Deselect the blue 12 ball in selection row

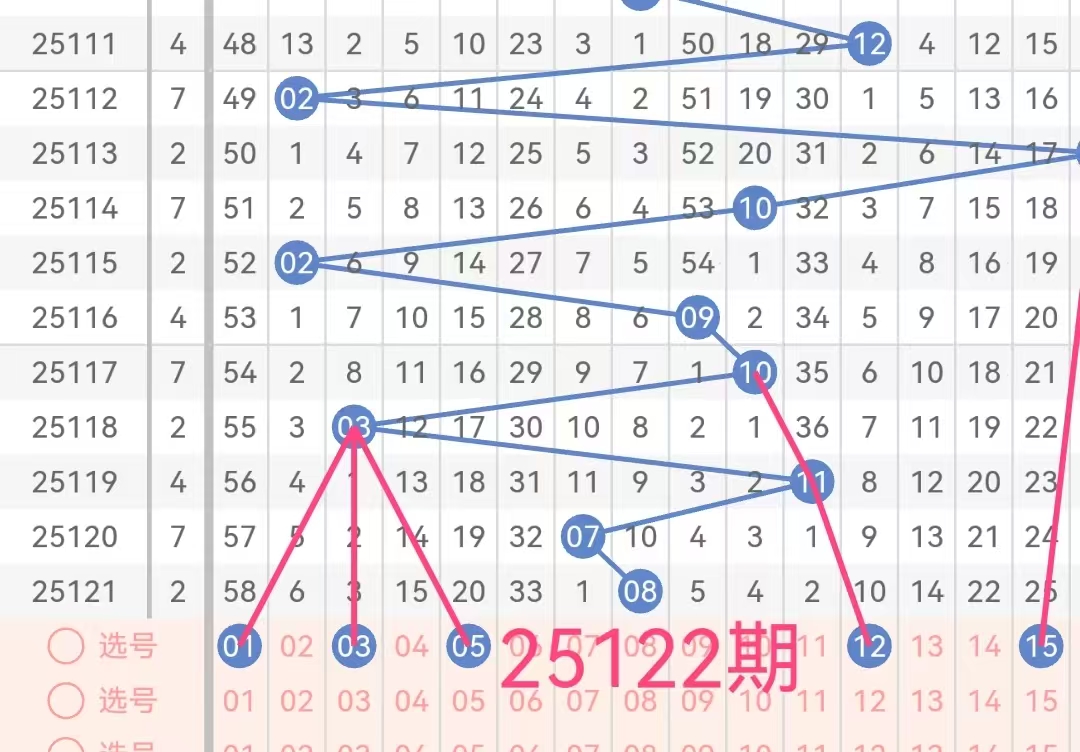pyautogui.click(x=869, y=647)
